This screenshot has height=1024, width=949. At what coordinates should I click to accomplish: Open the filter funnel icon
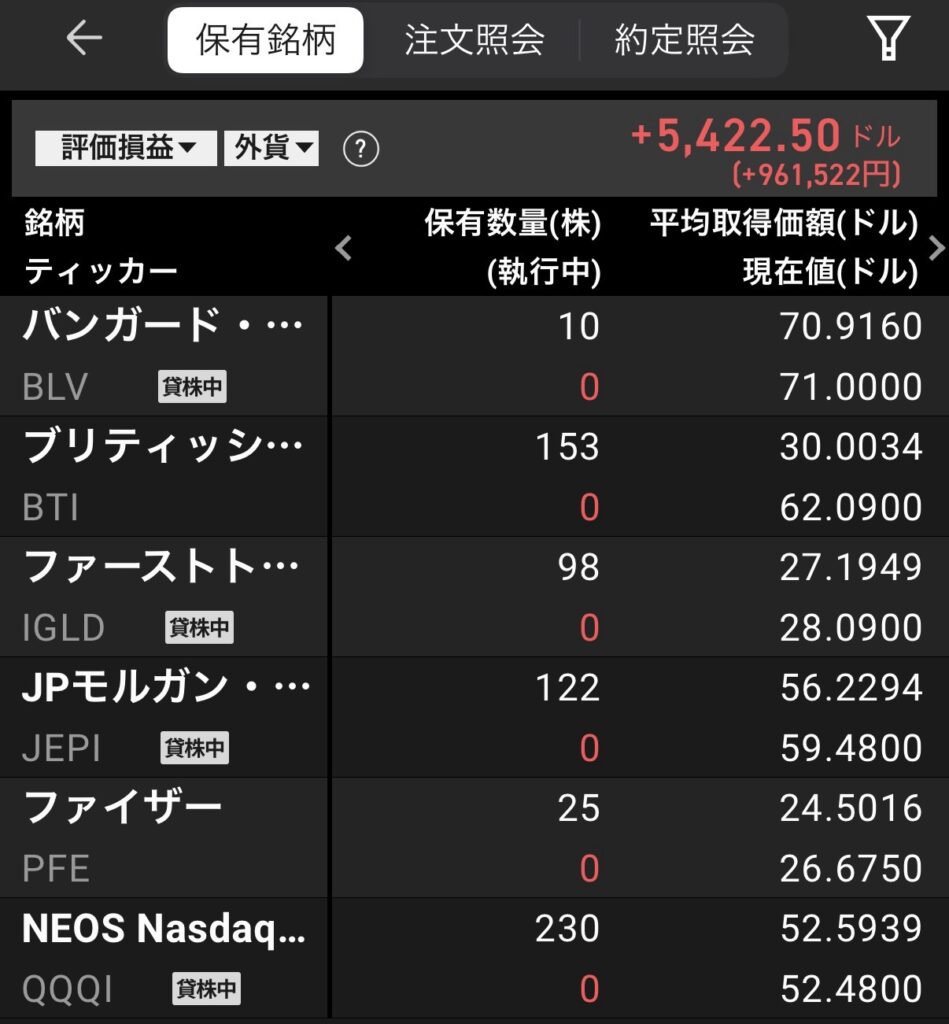coord(888,39)
